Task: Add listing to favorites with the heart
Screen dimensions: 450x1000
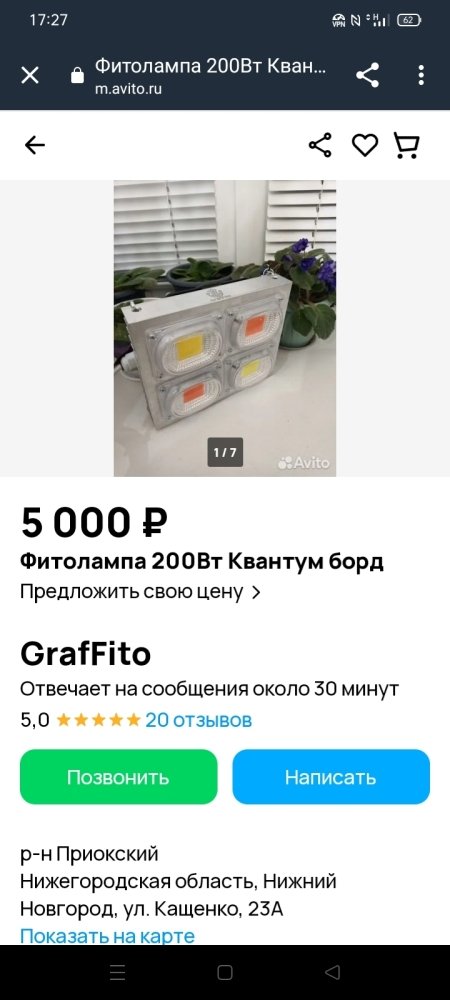Action: coord(365,145)
